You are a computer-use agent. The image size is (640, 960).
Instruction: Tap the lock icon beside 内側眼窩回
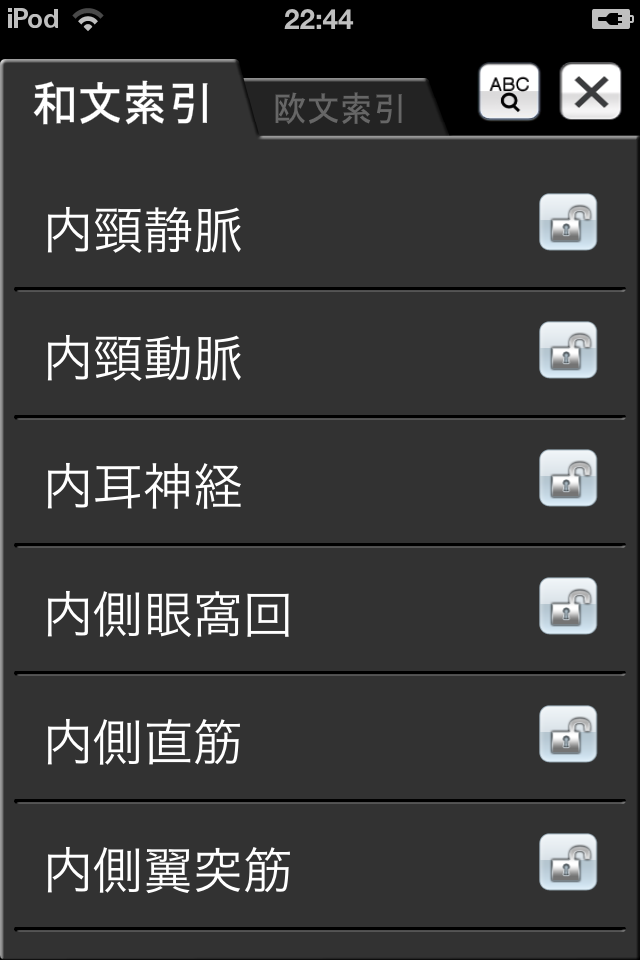[x=568, y=606]
